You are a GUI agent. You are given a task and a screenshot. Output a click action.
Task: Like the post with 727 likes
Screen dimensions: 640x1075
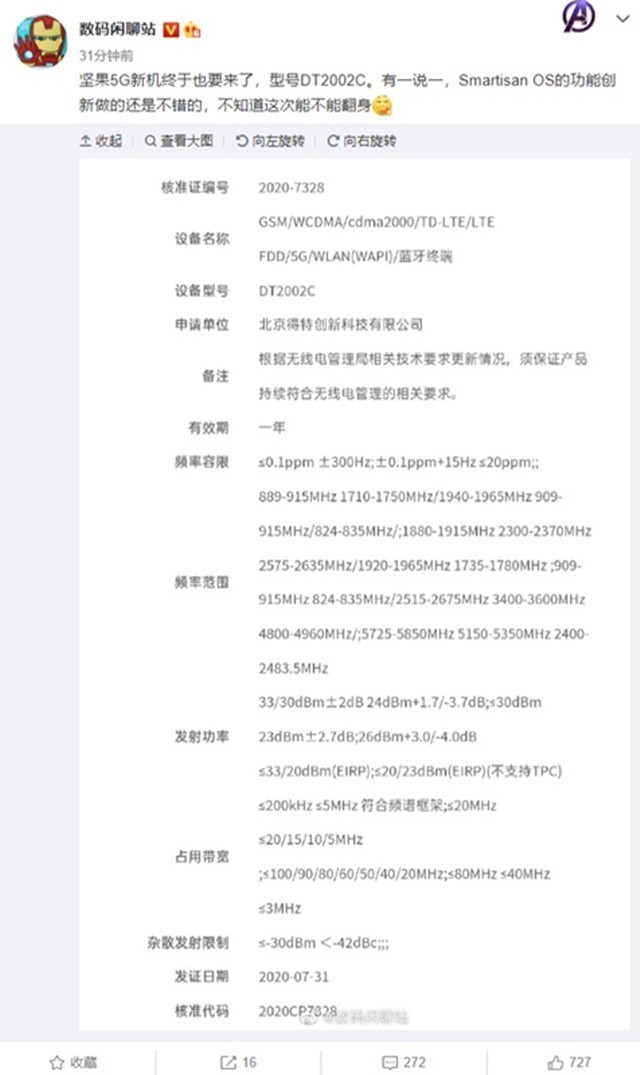[x=569, y=1061]
